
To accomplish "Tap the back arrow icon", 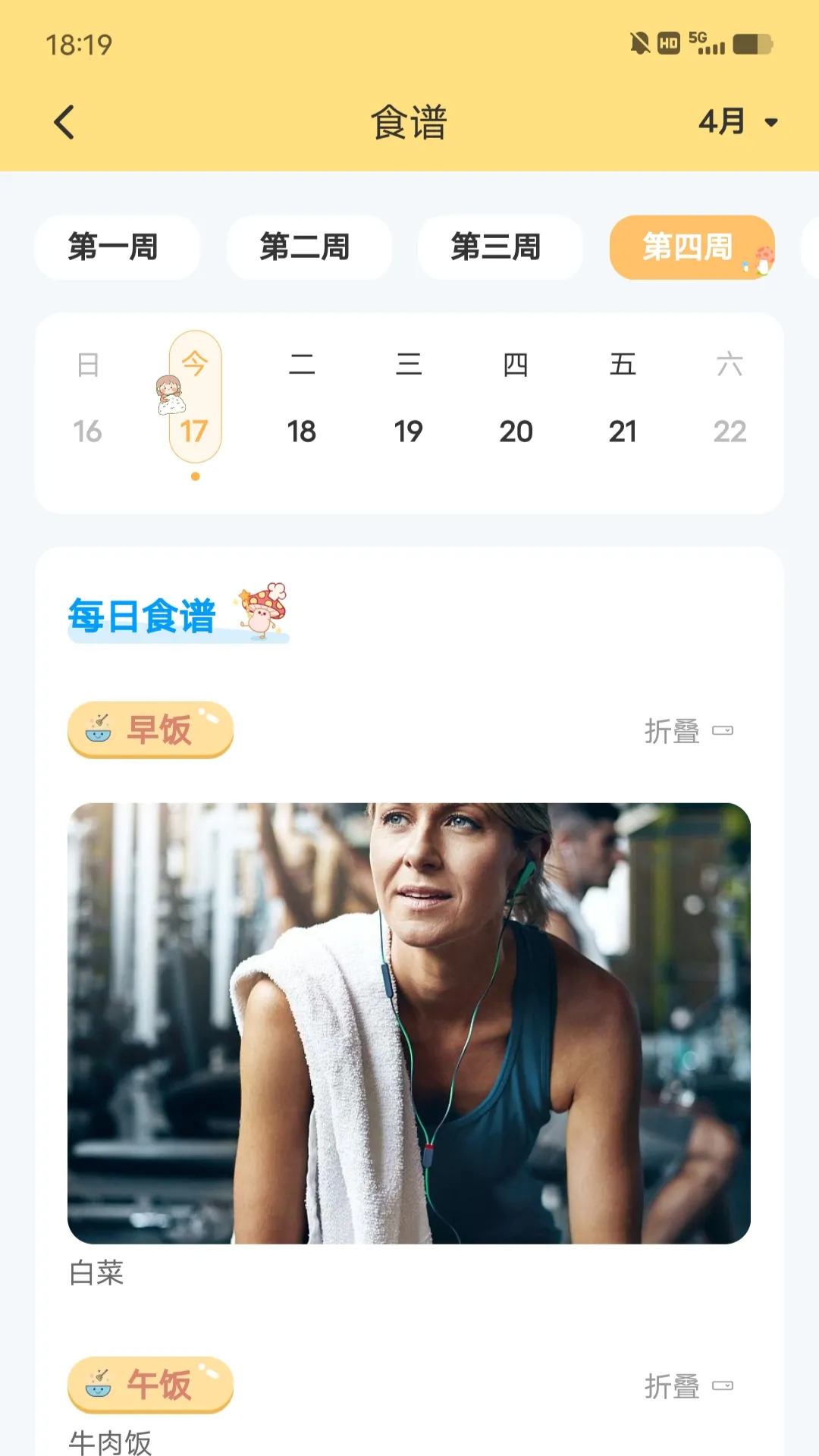I will 65,121.
